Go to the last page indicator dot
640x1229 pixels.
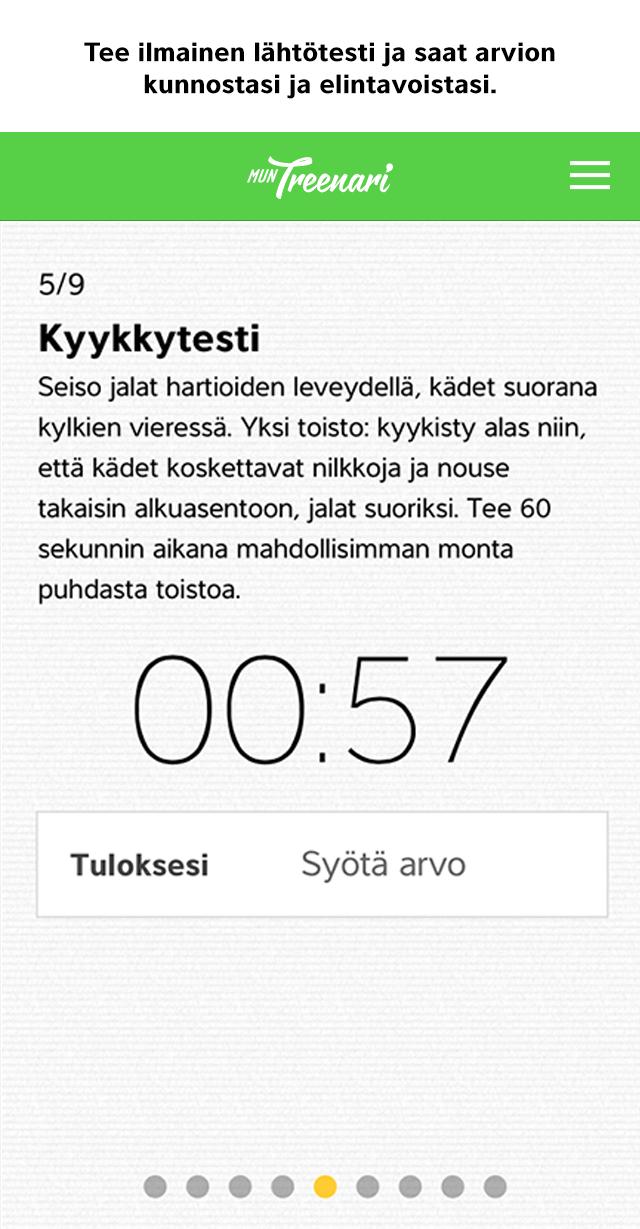point(495,1187)
